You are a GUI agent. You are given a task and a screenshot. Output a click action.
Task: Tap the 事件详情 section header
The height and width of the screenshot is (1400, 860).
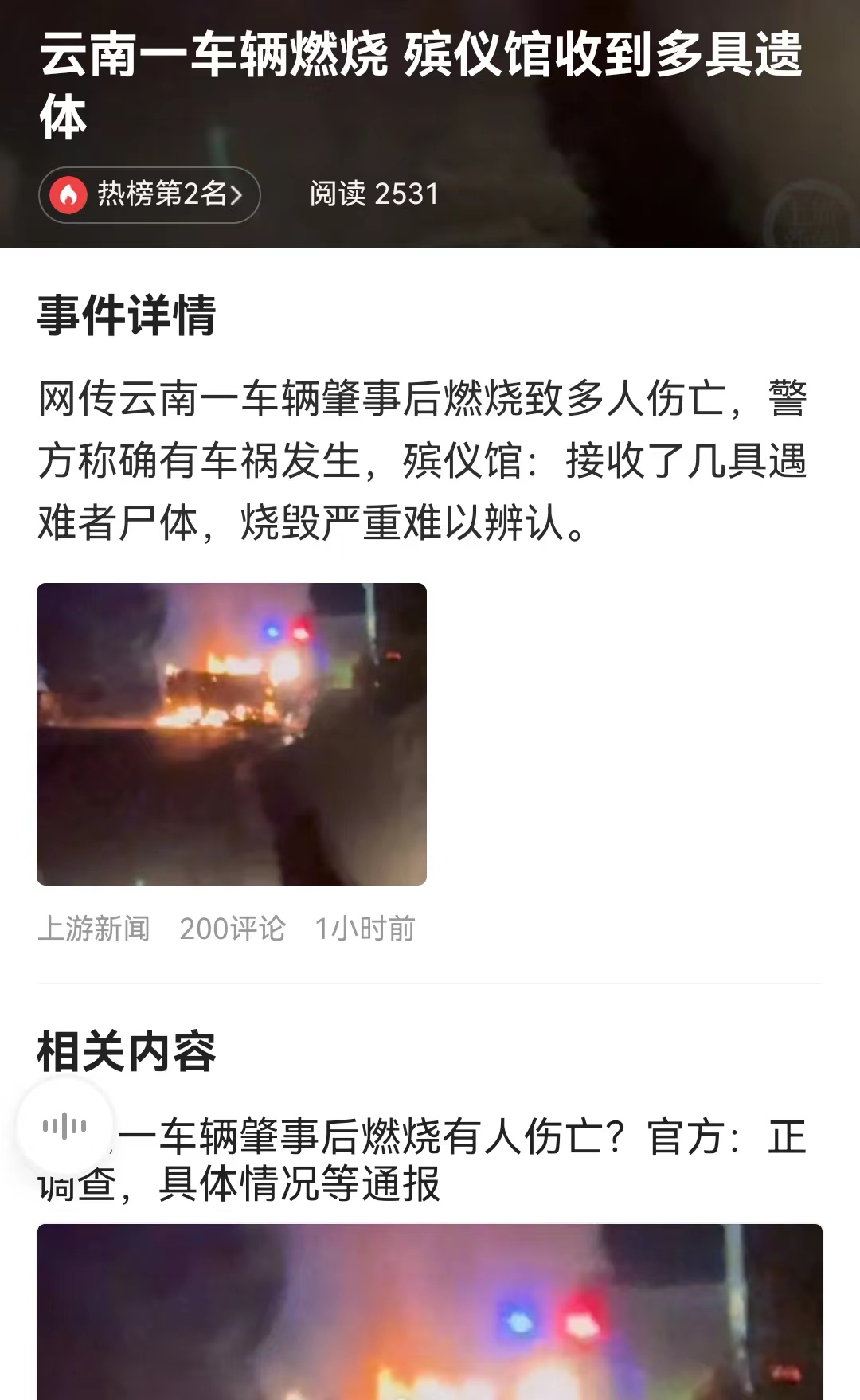(127, 316)
